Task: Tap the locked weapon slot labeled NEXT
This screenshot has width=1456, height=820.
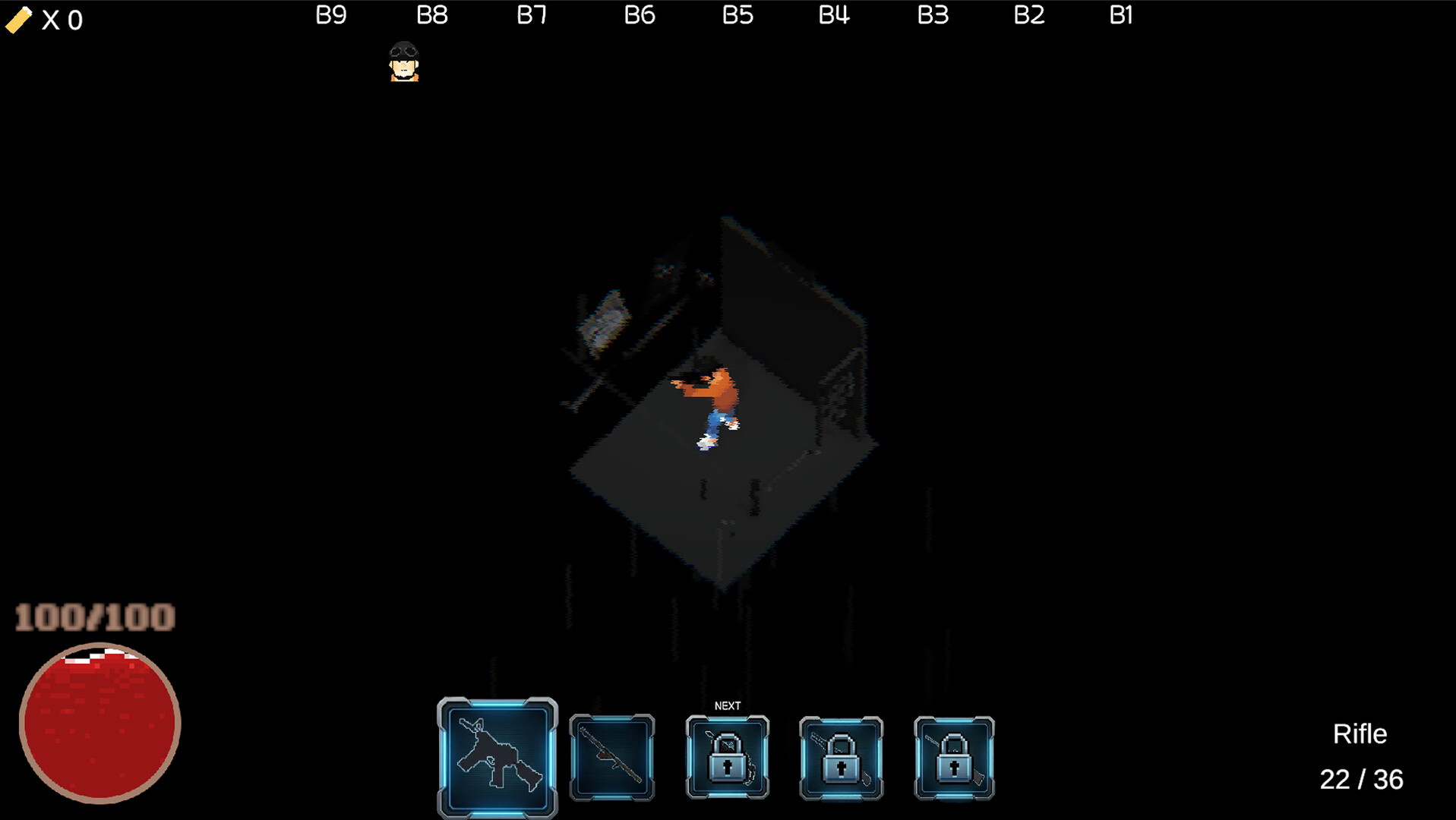Action: pyautogui.click(x=727, y=758)
